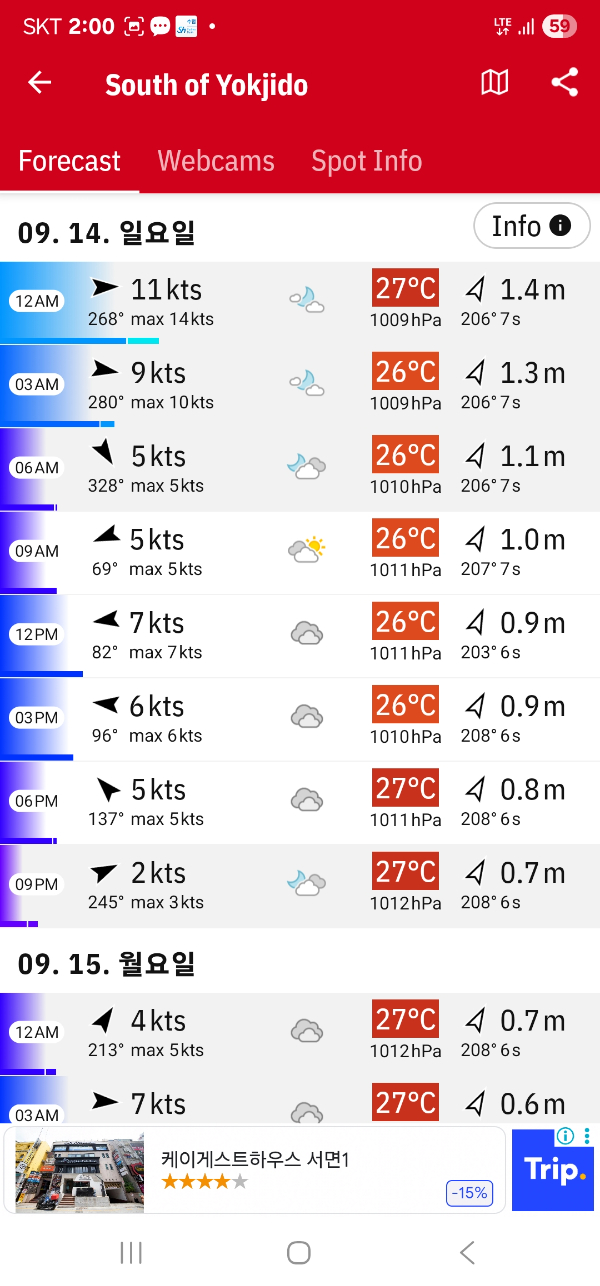Tap the system home button
Viewport: 600px width, 1286px height.
coord(298,1252)
